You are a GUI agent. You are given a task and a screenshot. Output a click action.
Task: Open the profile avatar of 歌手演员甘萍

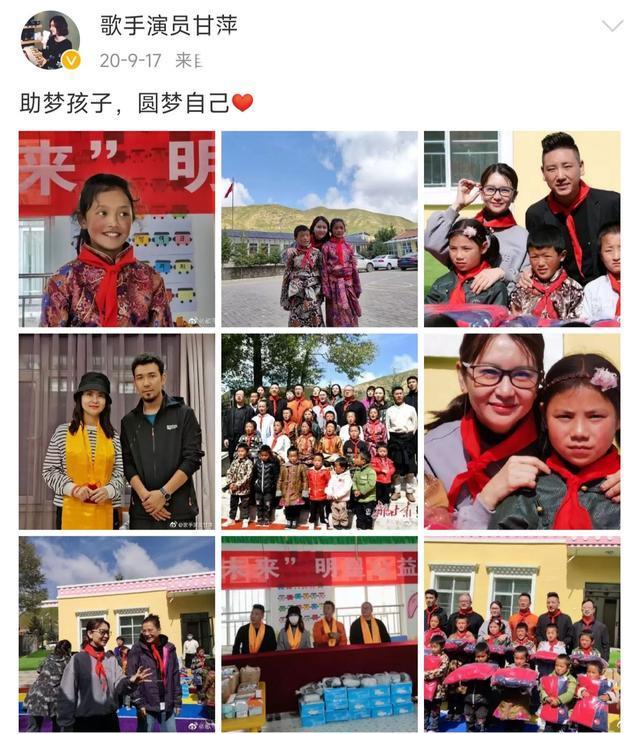(50, 40)
